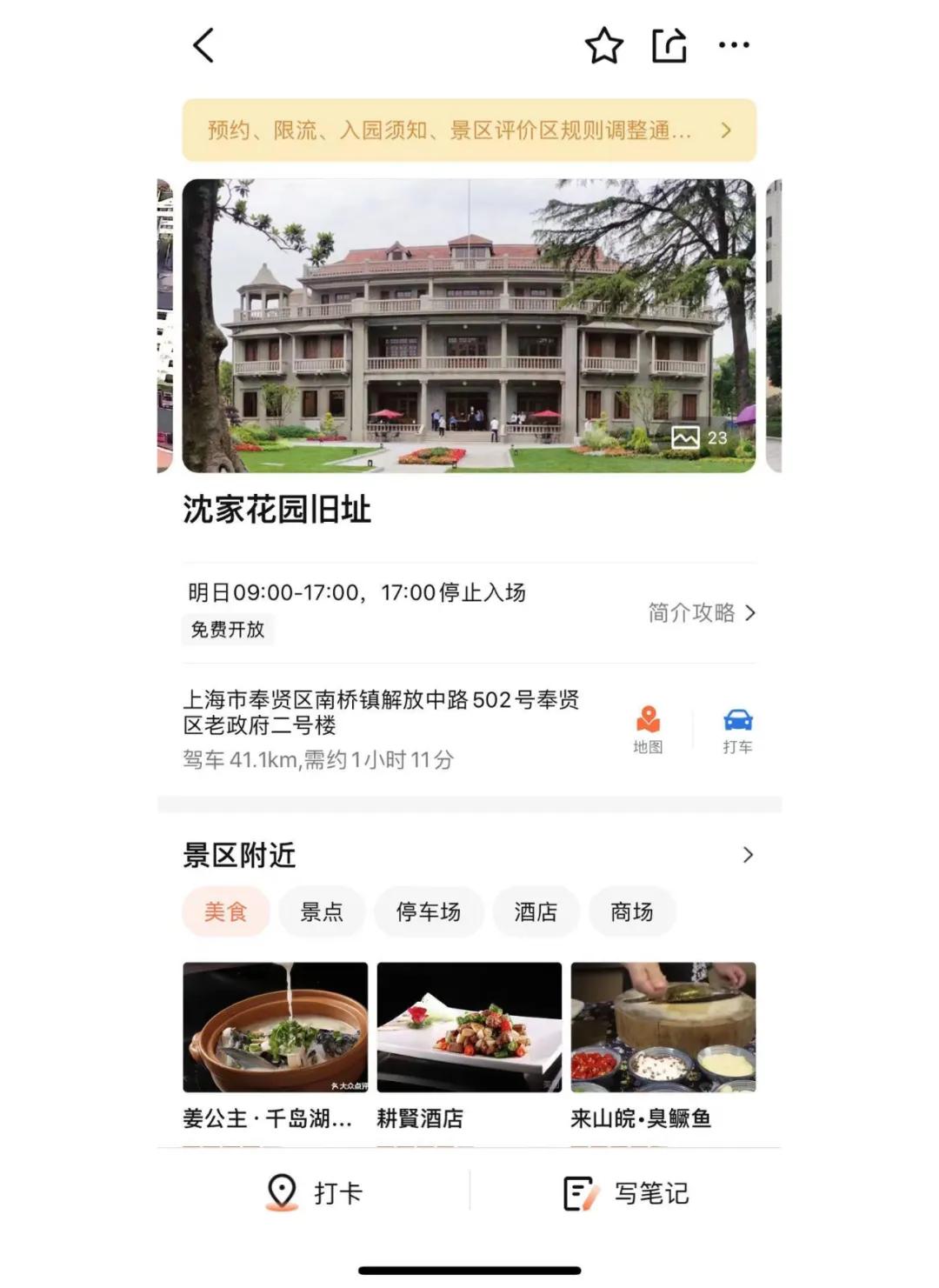
Task: Select the 酒店 tab
Action: coord(535,911)
